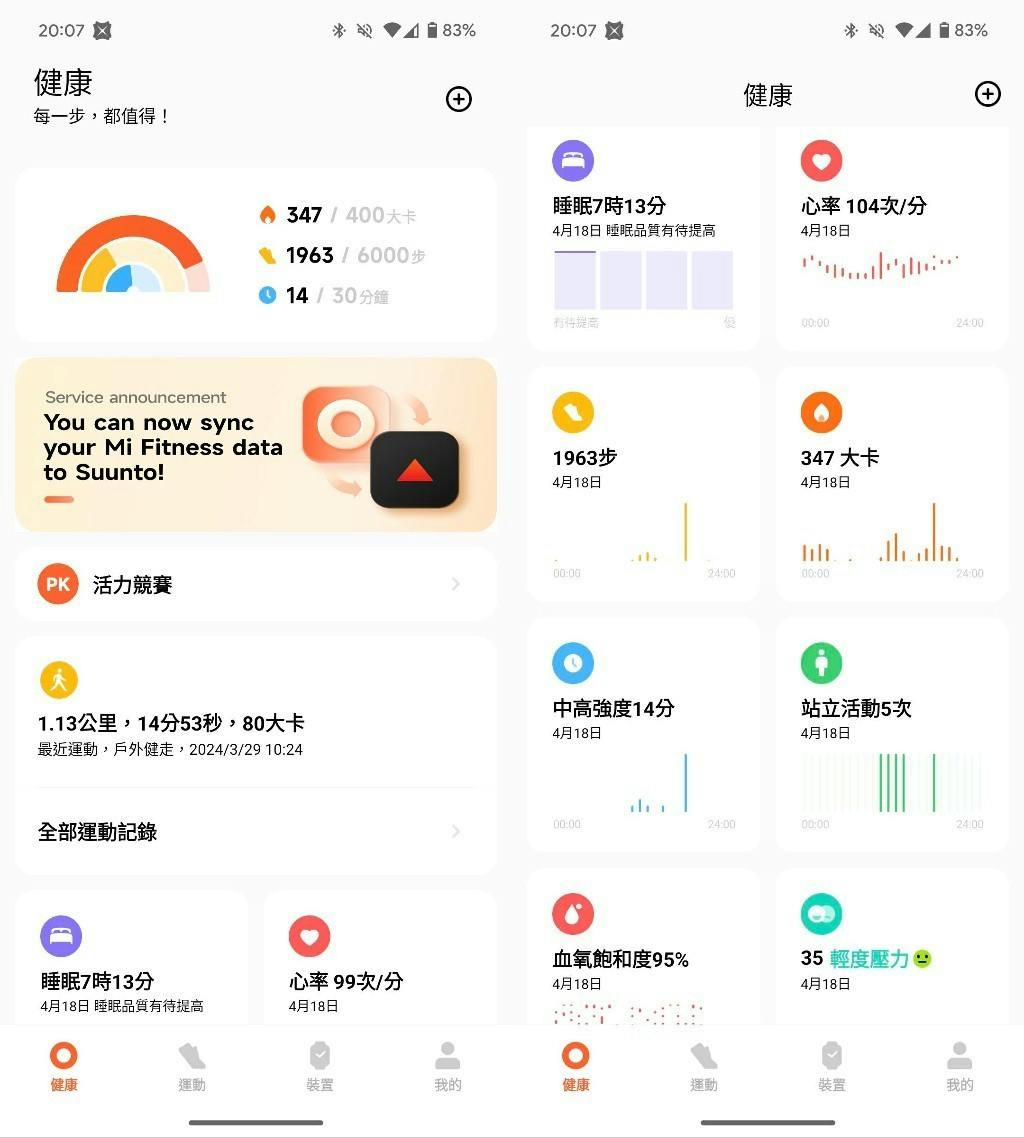Screen dimensions: 1024x1138
Task: Tap the plus icon beside 每一步，都值得！ header
Action: point(458,99)
